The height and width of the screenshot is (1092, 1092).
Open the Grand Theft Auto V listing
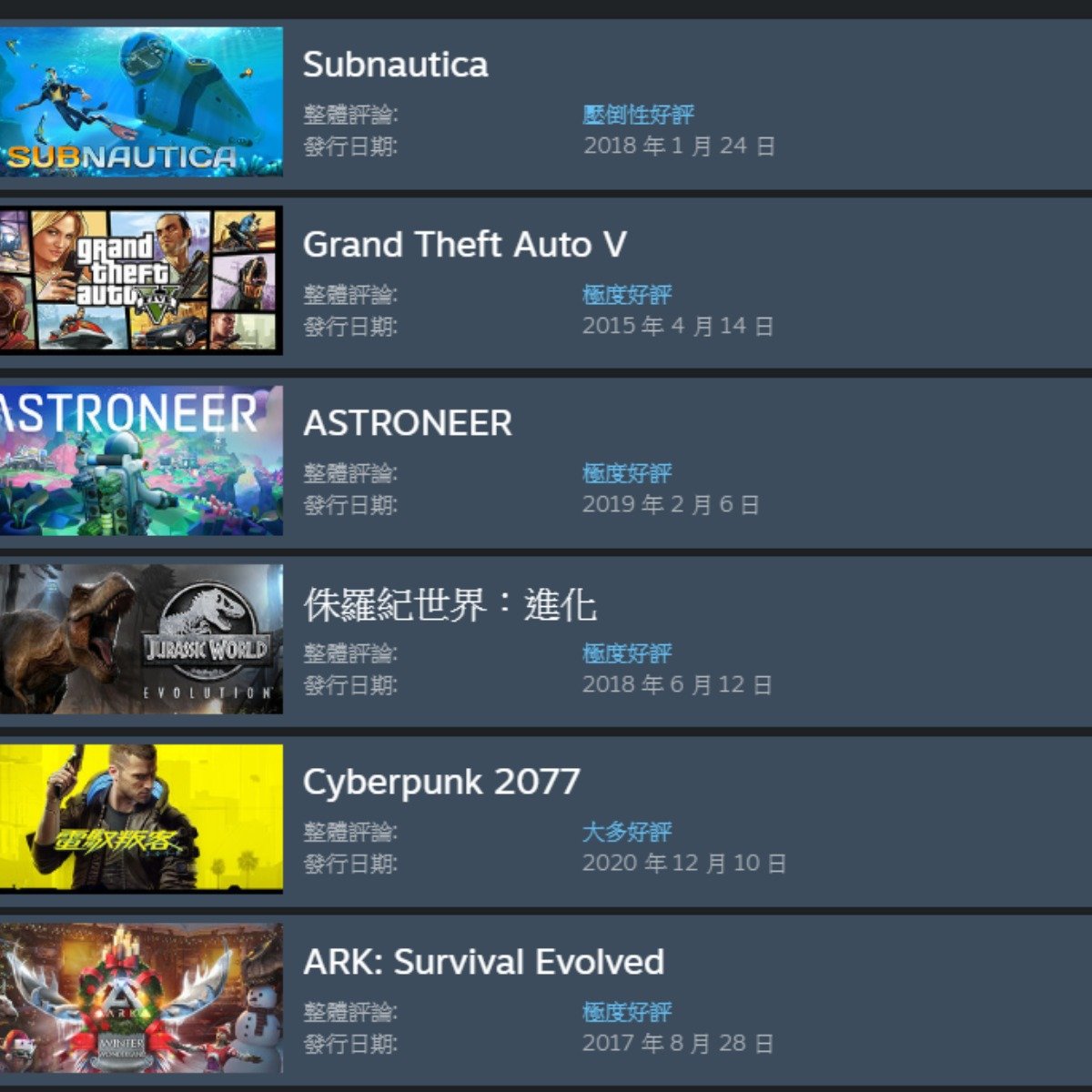tap(464, 245)
